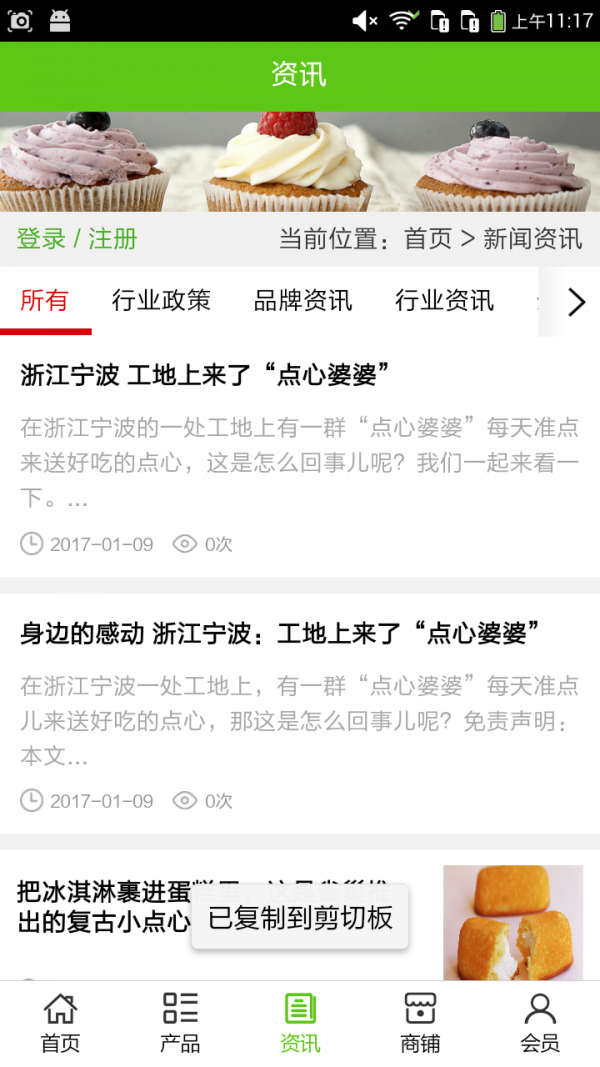This screenshot has width=600, height=1067.
Task: Switch to the 行业资讯 tab
Action: click(444, 301)
